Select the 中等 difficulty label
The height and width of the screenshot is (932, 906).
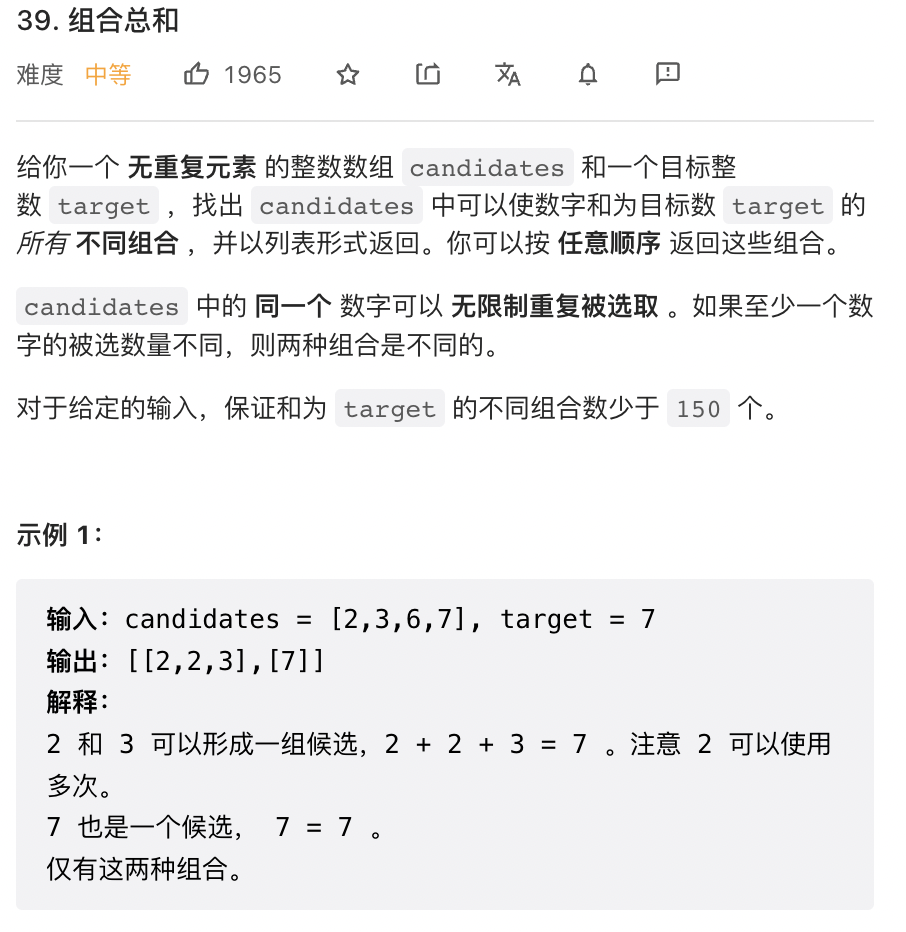[108, 74]
